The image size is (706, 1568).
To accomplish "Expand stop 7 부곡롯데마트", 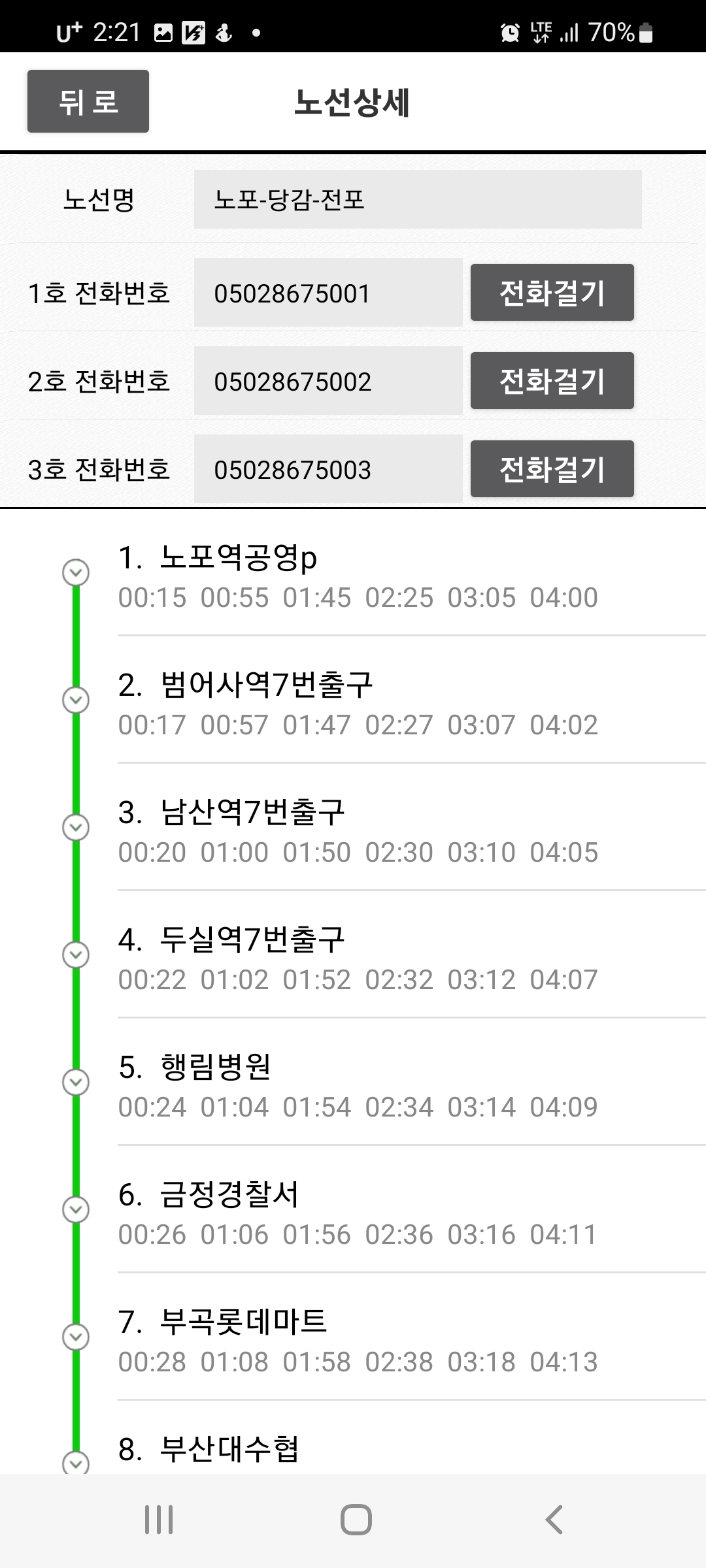I will [x=76, y=1337].
